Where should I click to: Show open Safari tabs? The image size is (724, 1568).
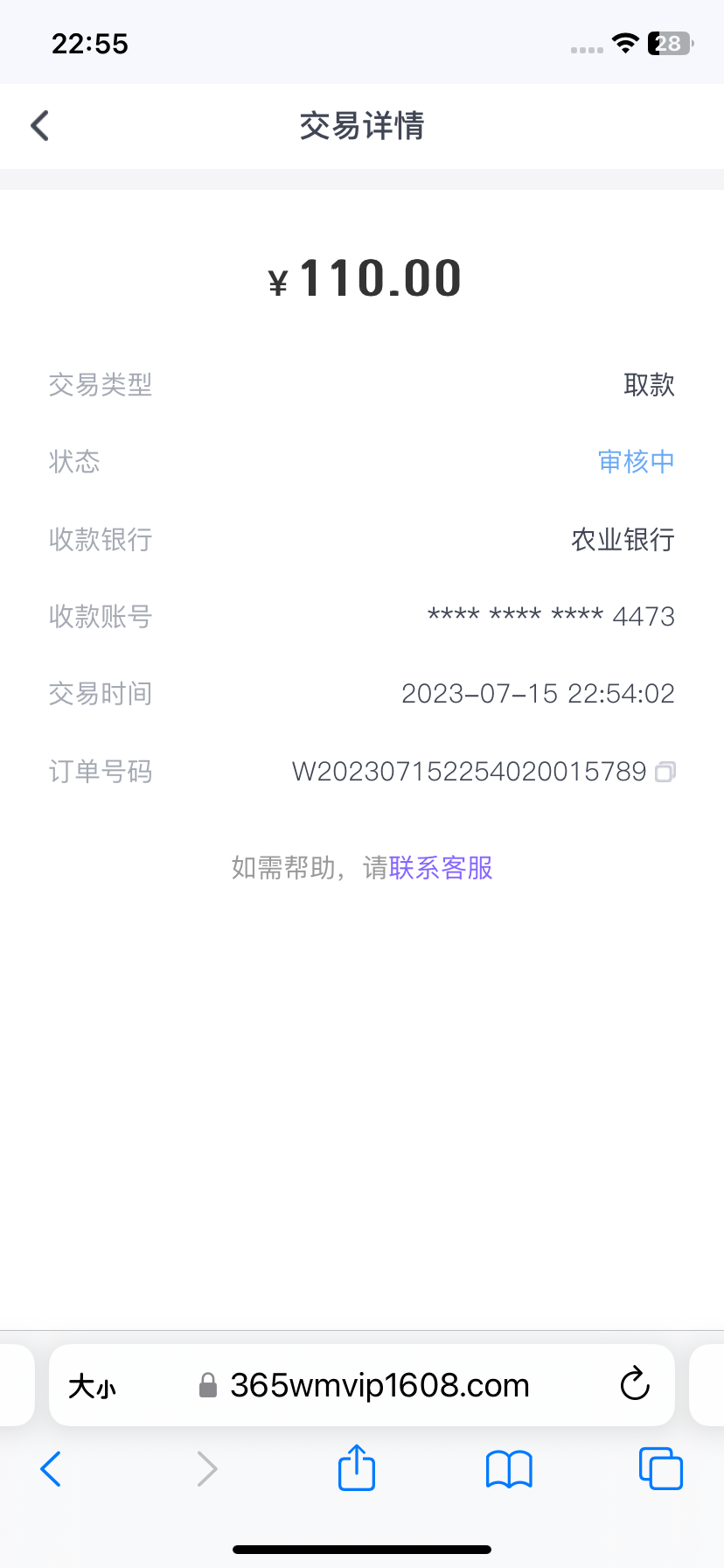tap(660, 1469)
